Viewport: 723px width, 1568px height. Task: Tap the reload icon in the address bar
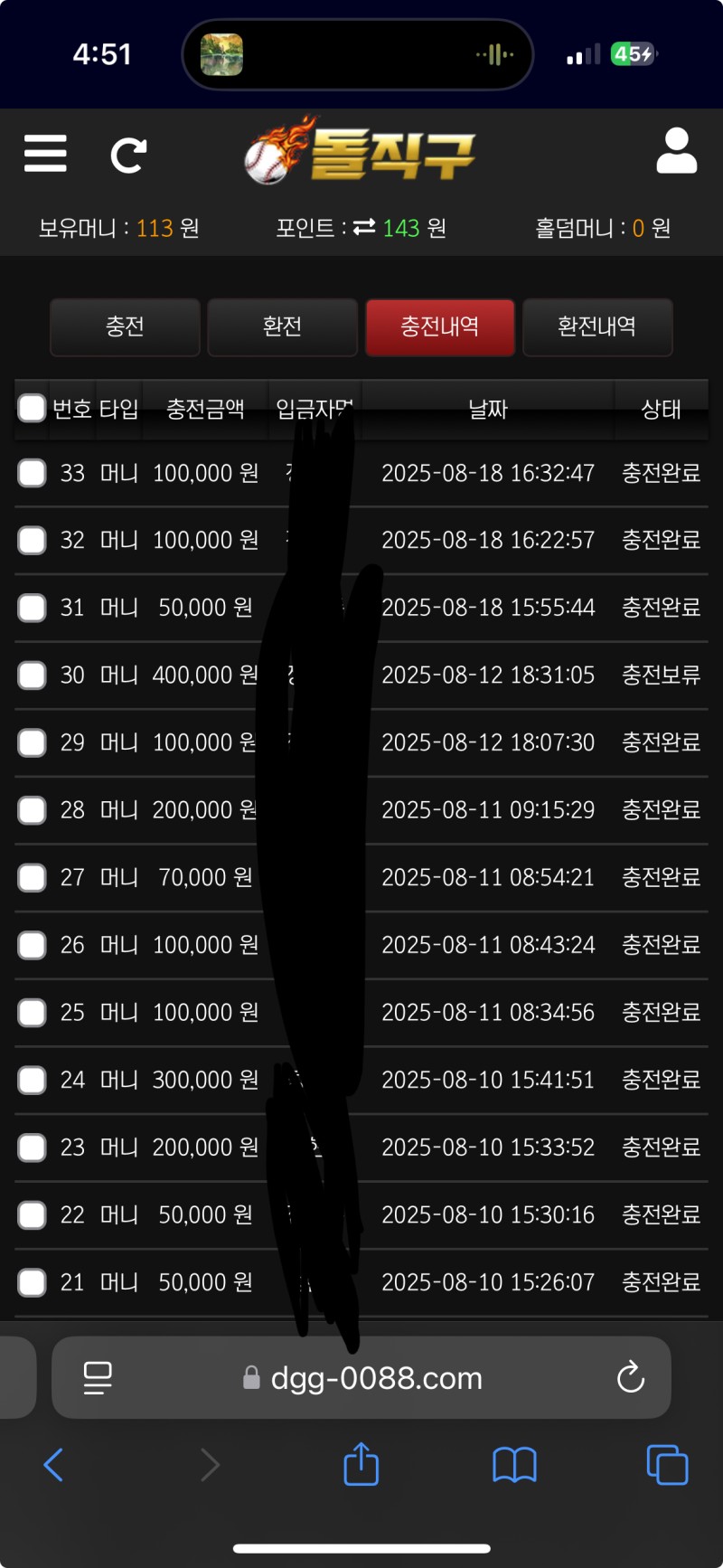[x=631, y=1378]
